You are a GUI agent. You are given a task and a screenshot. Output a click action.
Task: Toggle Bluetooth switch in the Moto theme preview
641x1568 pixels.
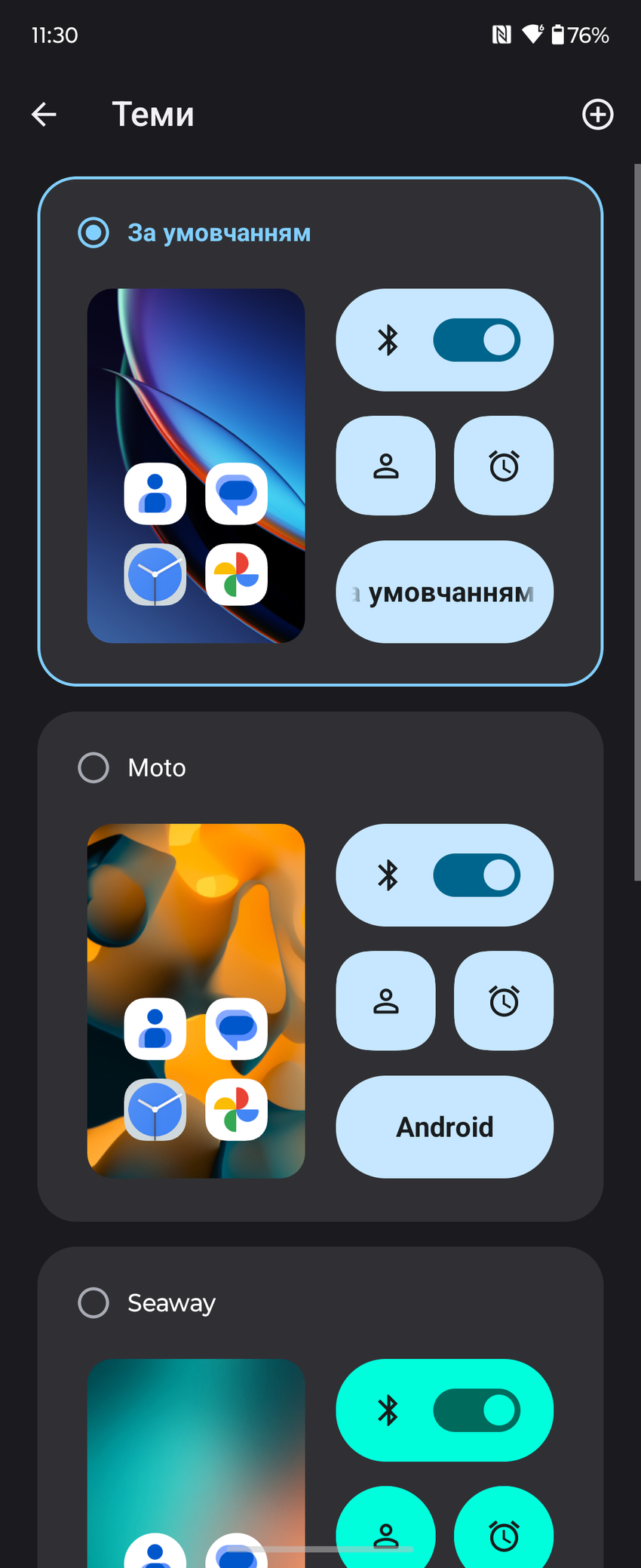click(477, 875)
